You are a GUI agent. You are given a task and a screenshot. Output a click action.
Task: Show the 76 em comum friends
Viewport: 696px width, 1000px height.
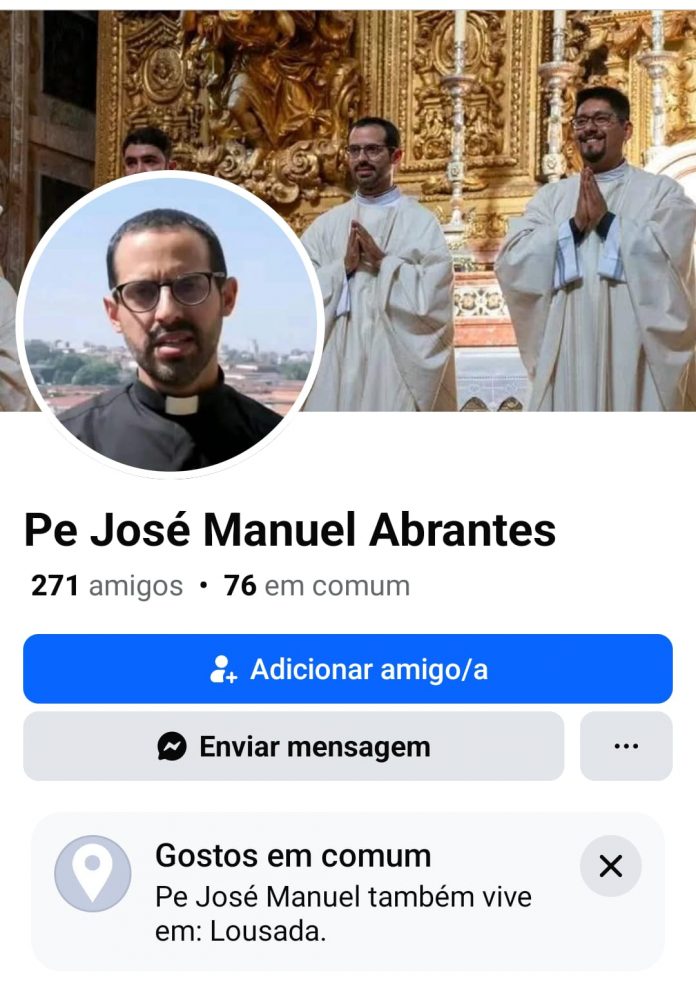click(317, 586)
